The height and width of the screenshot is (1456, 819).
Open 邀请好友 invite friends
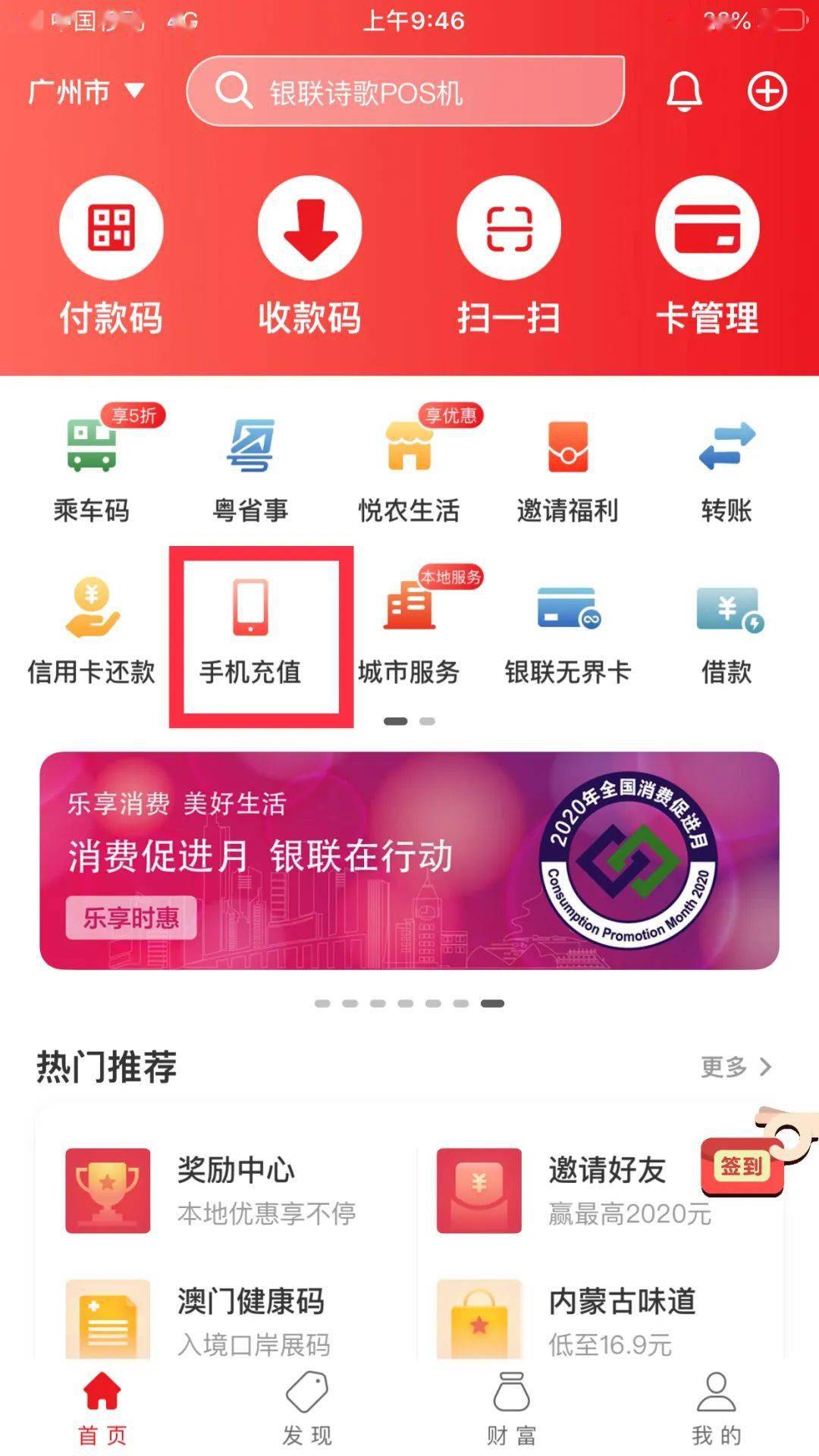pos(574,1191)
